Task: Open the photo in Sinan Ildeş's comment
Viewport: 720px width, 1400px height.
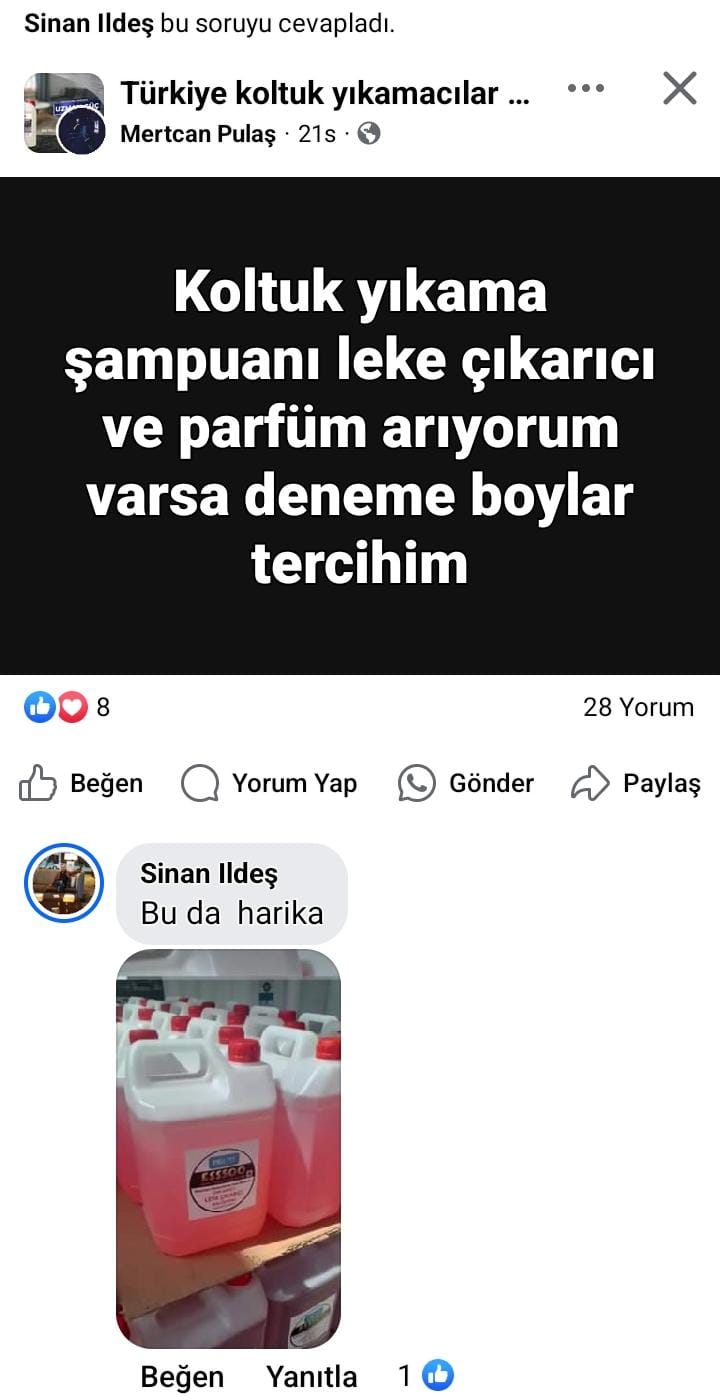Action: tap(229, 1149)
